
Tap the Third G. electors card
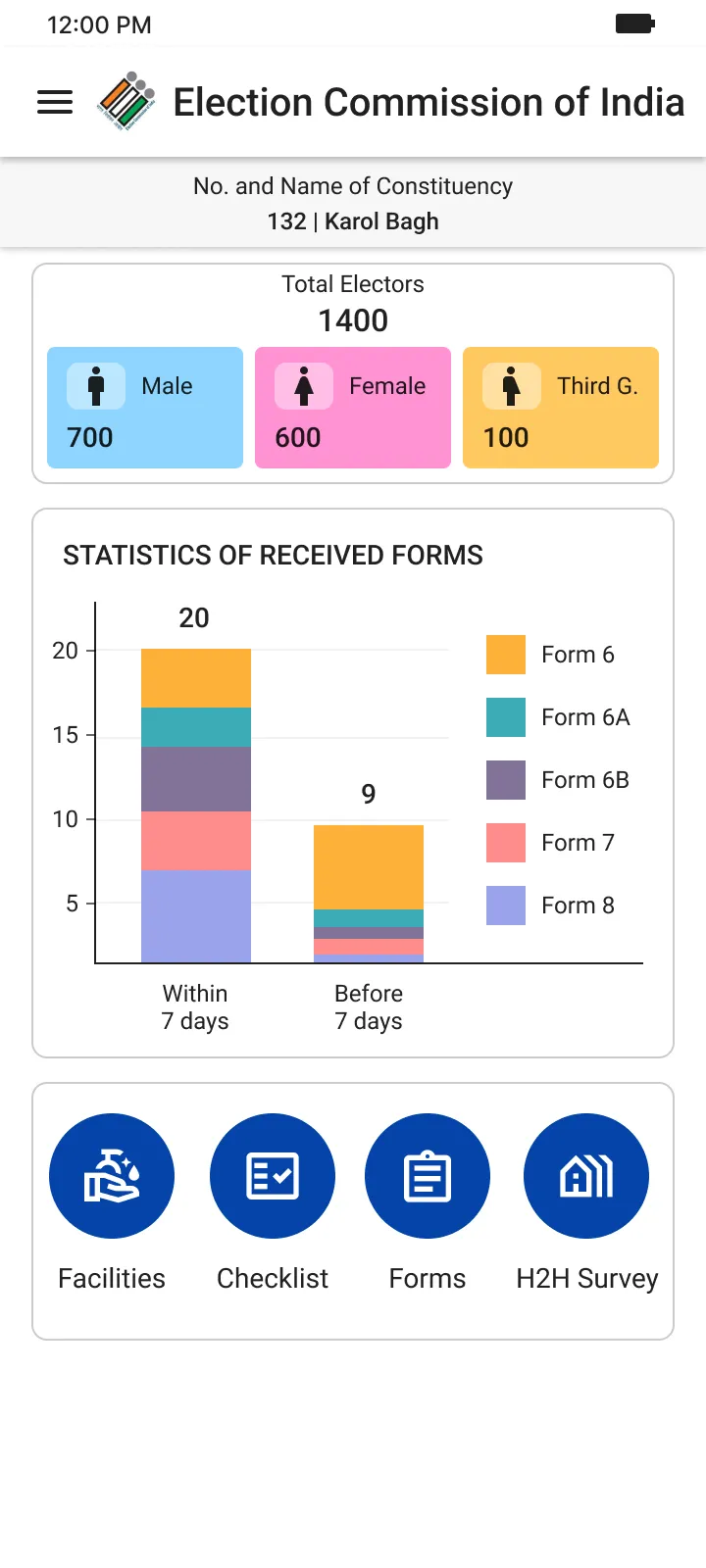click(561, 408)
